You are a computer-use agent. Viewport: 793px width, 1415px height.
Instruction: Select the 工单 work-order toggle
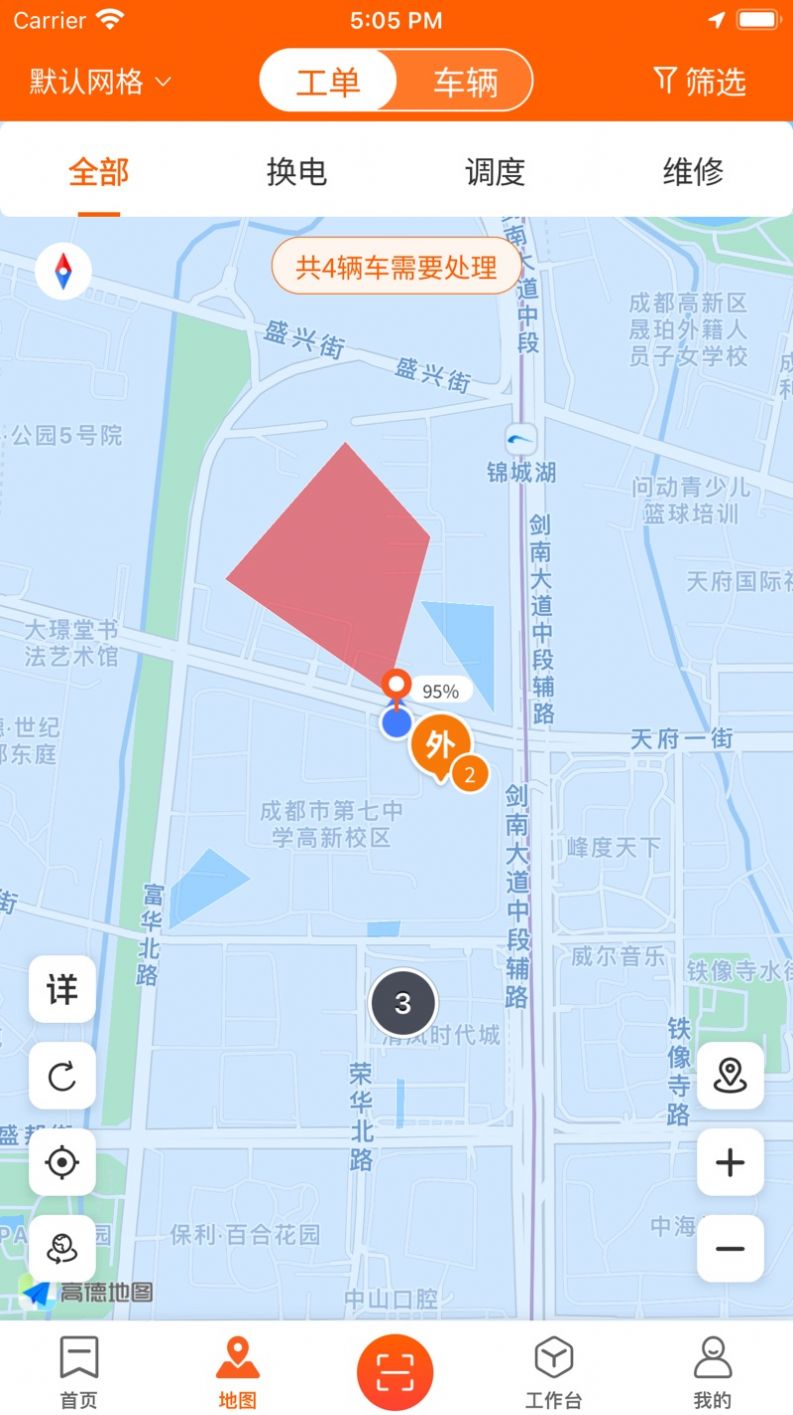(x=329, y=80)
